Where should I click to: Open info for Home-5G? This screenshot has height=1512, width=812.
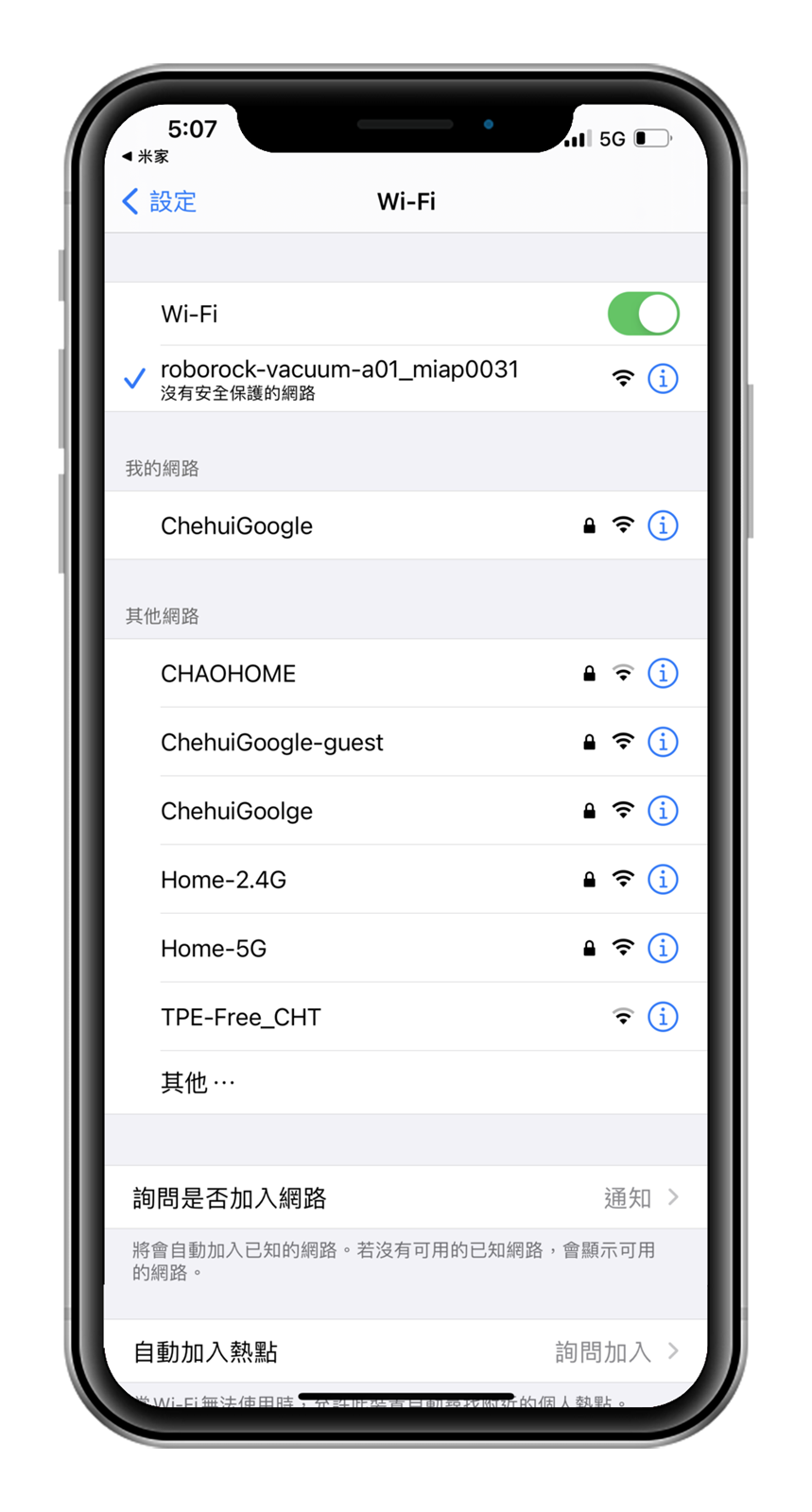tap(663, 948)
